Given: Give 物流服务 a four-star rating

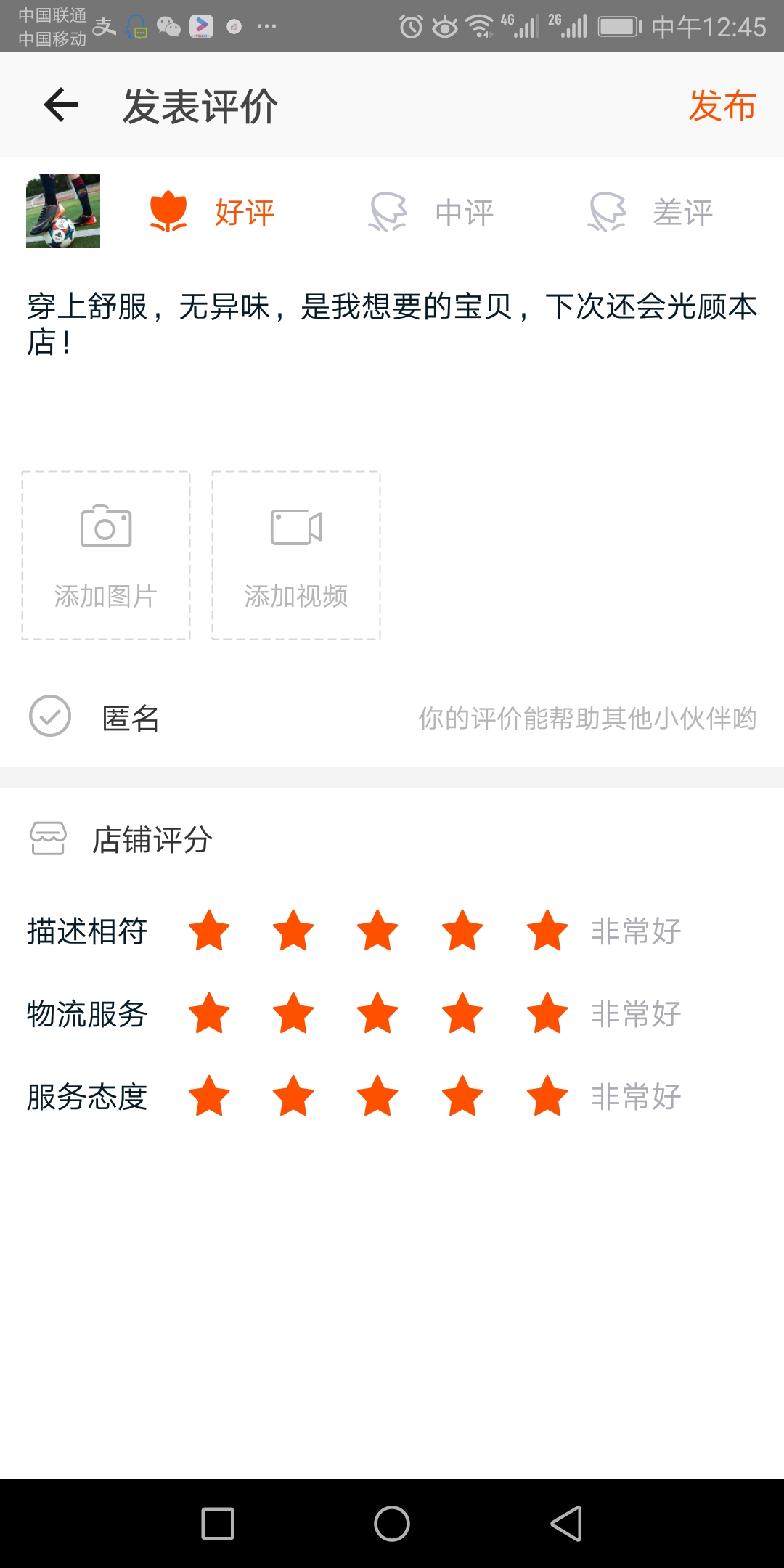Looking at the screenshot, I should [462, 1013].
